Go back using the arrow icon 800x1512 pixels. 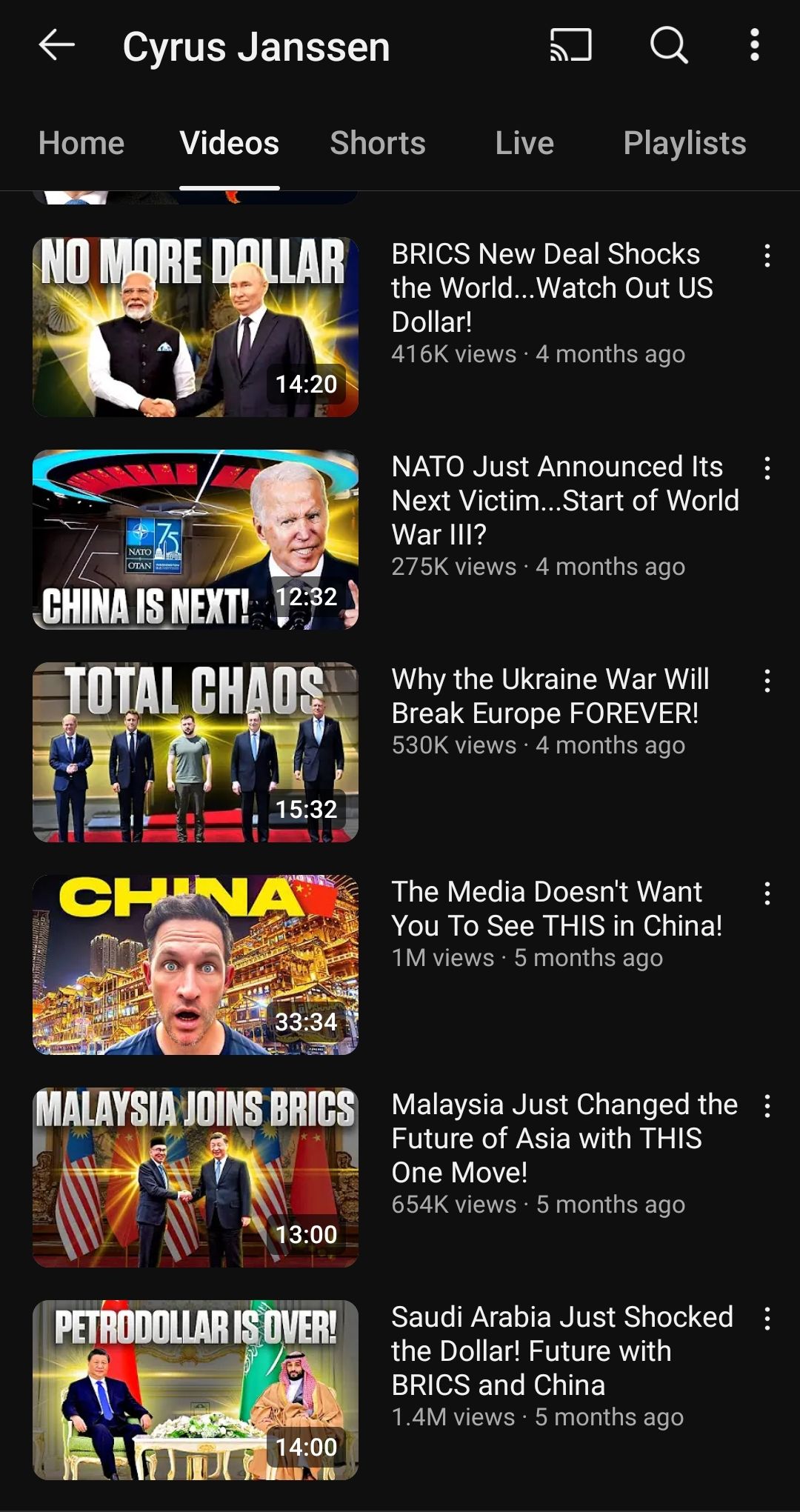pos(56,46)
